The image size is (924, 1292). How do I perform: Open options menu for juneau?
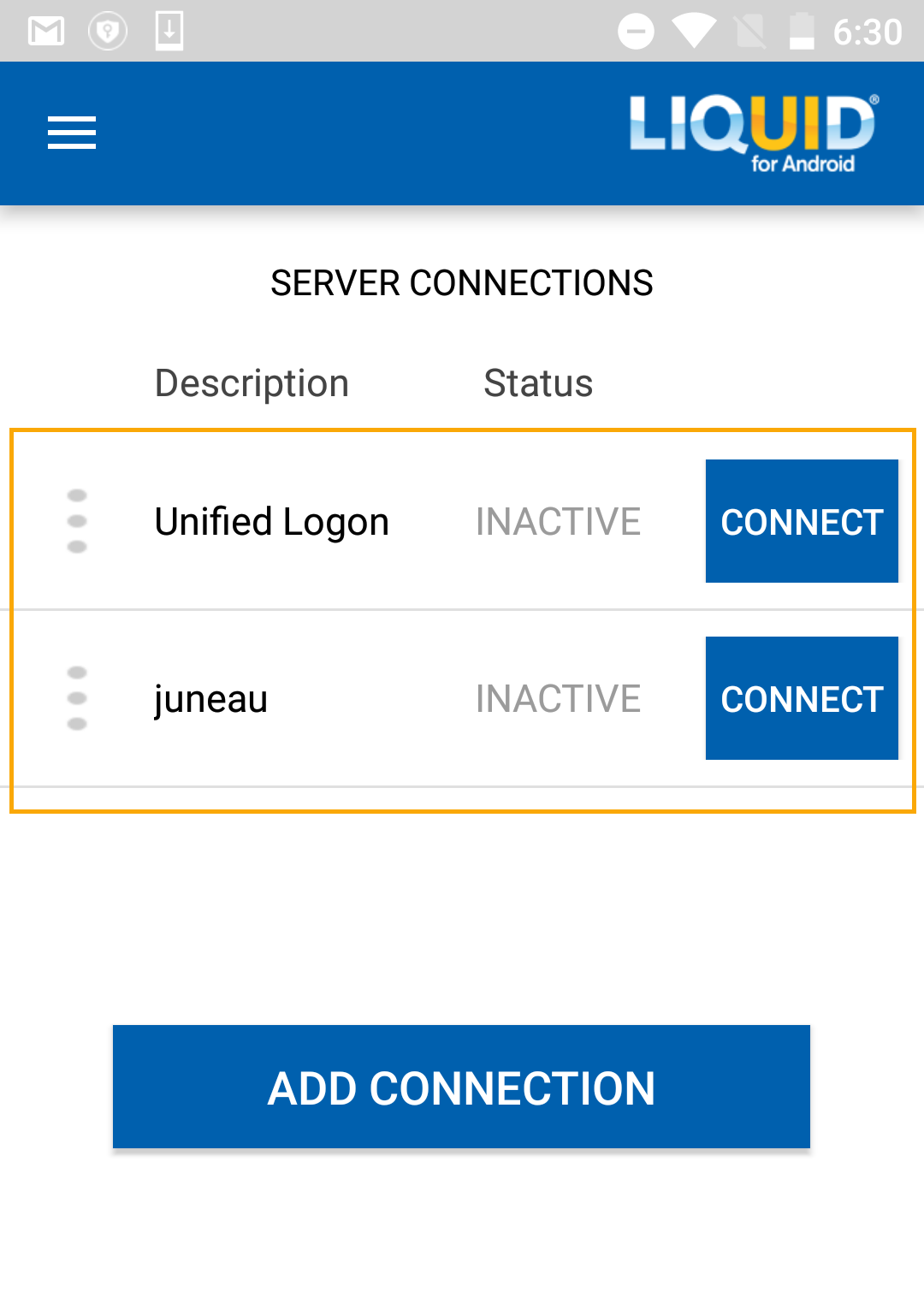coord(77,698)
